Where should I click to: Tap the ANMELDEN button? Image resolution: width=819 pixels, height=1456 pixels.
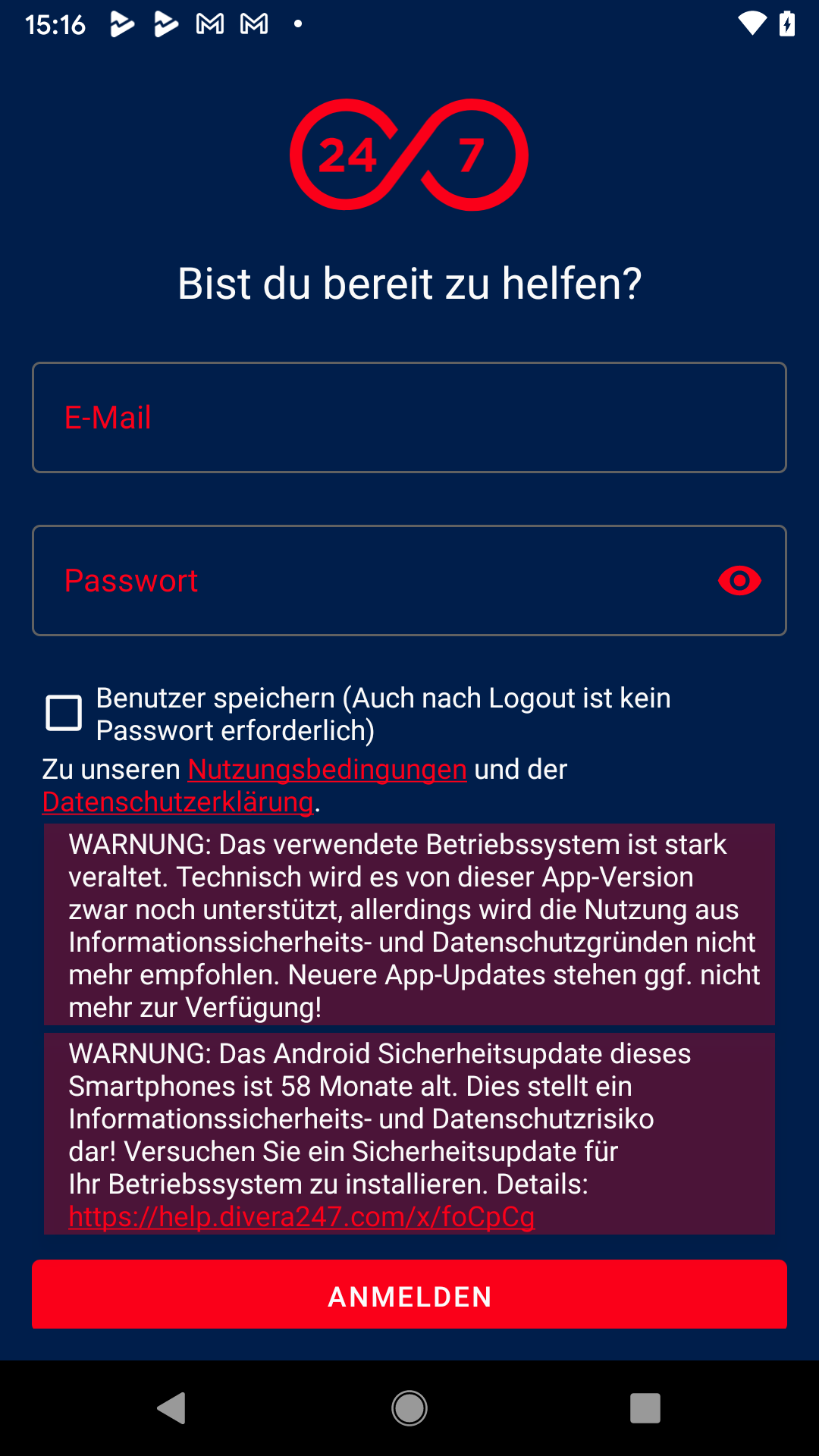[x=409, y=1295]
